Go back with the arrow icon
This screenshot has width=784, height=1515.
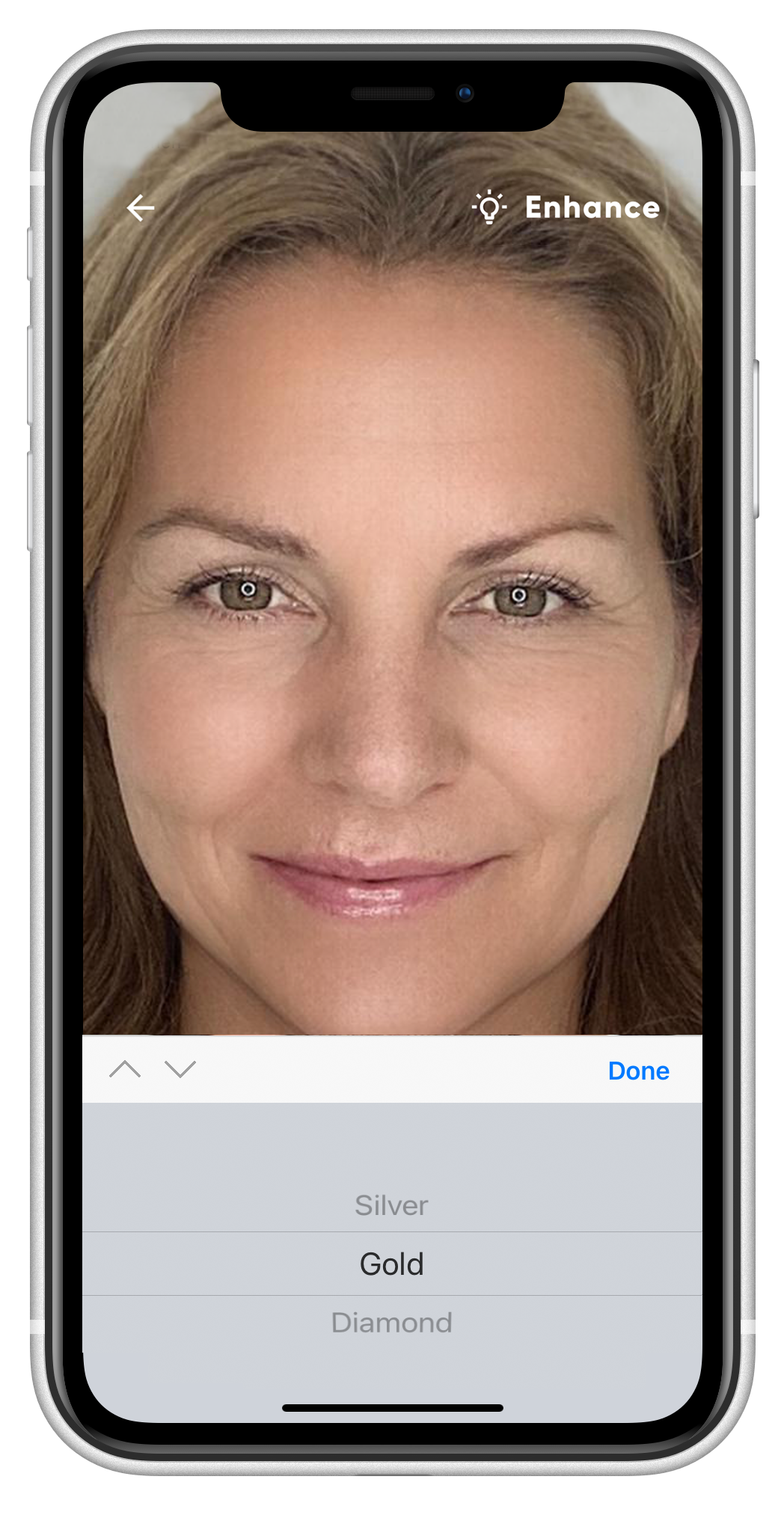coord(140,208)
